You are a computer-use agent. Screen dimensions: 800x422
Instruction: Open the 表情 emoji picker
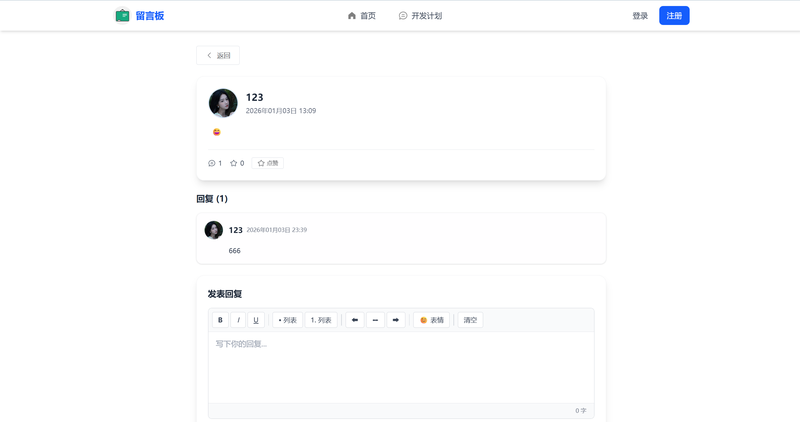[x=432, y=320]
